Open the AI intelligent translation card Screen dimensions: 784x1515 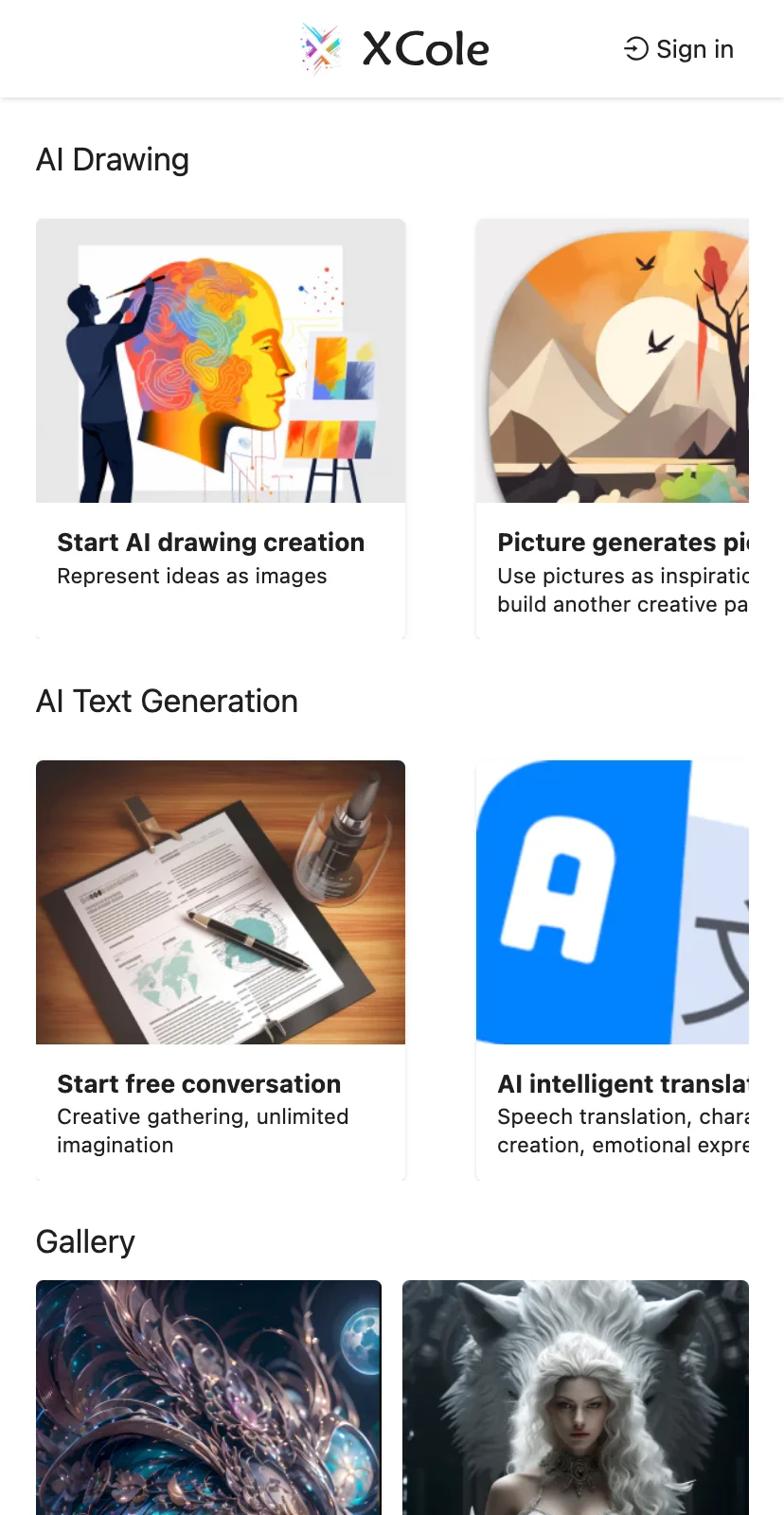click(x=613, y=968)
